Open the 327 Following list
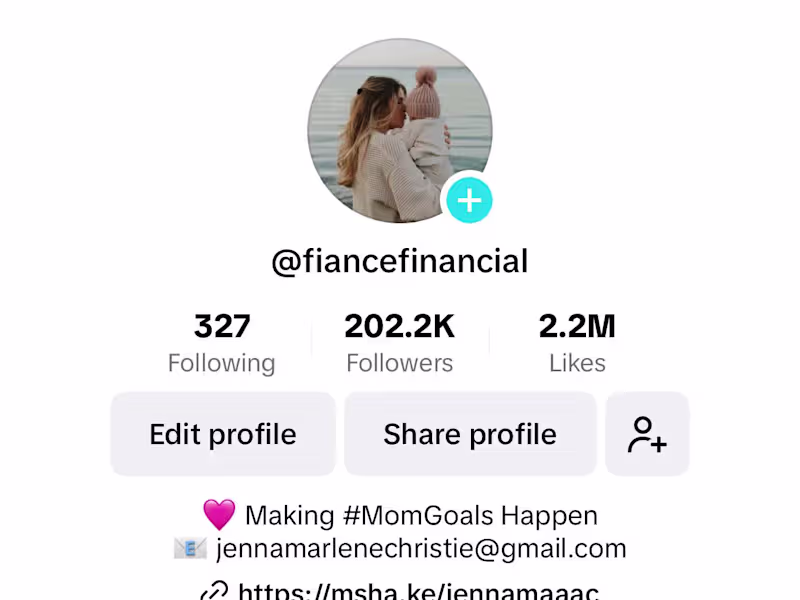This screenshot has height=600, width=800. point(222,342)
